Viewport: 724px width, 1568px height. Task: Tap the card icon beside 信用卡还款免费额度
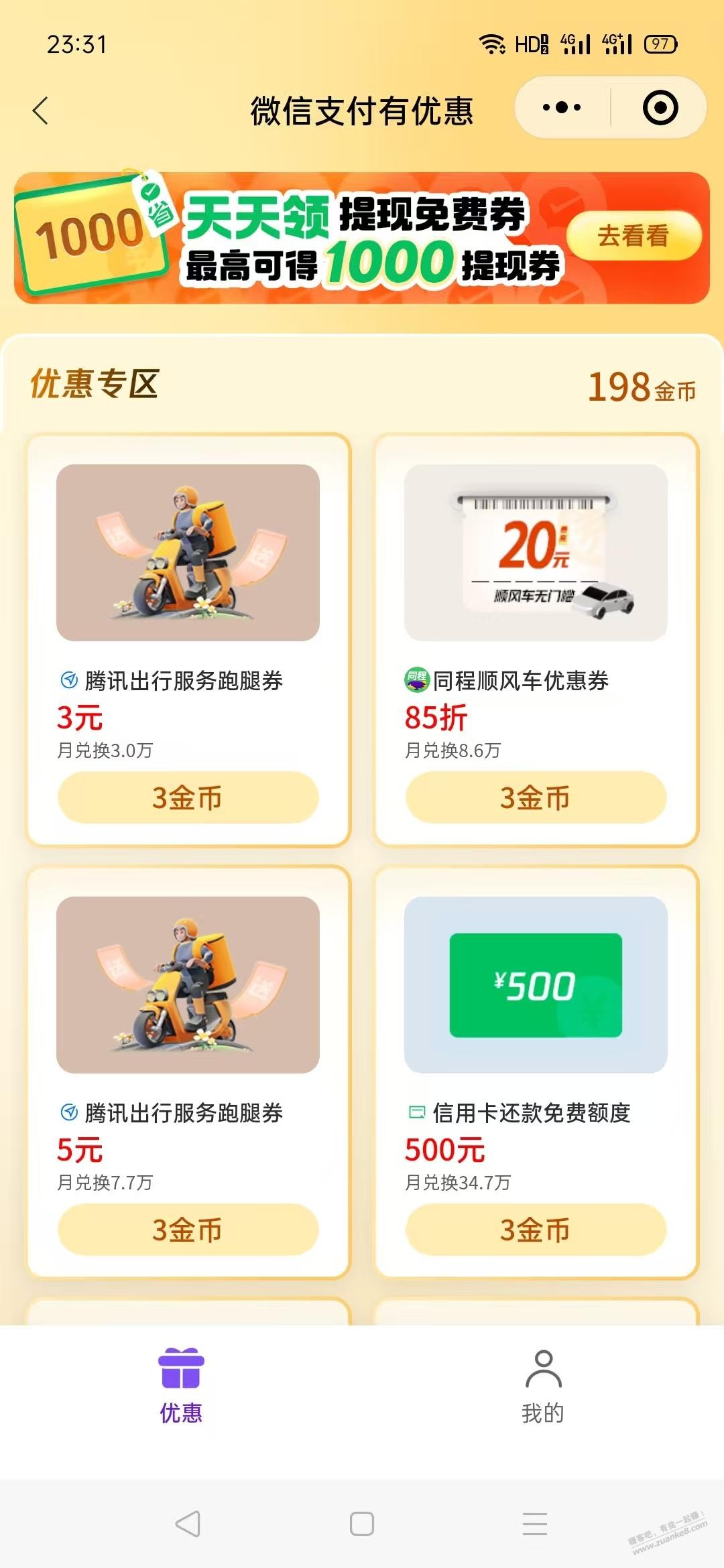tap(417, 1112)
